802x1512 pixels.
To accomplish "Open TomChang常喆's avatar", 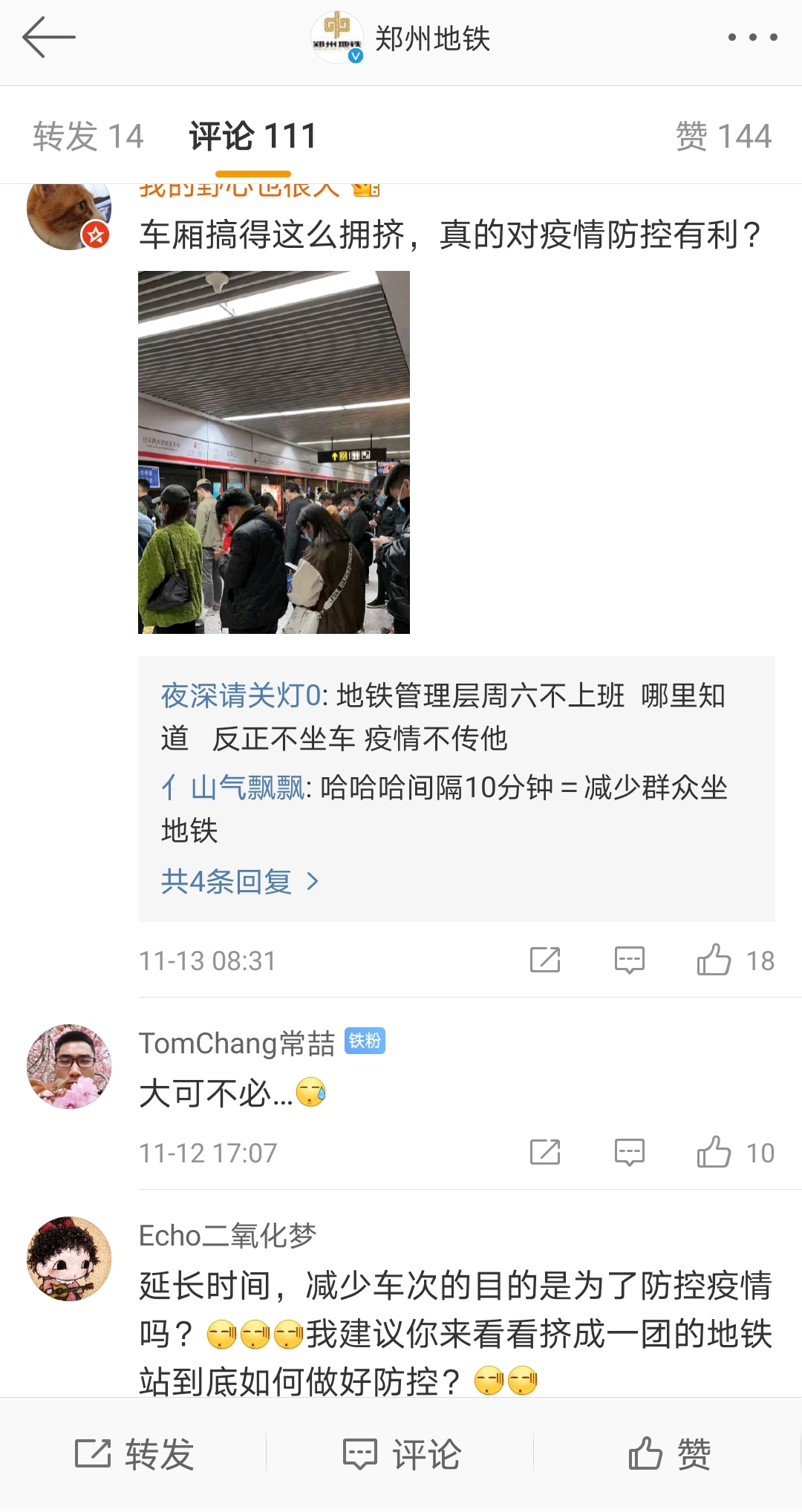I will 69,1067.
